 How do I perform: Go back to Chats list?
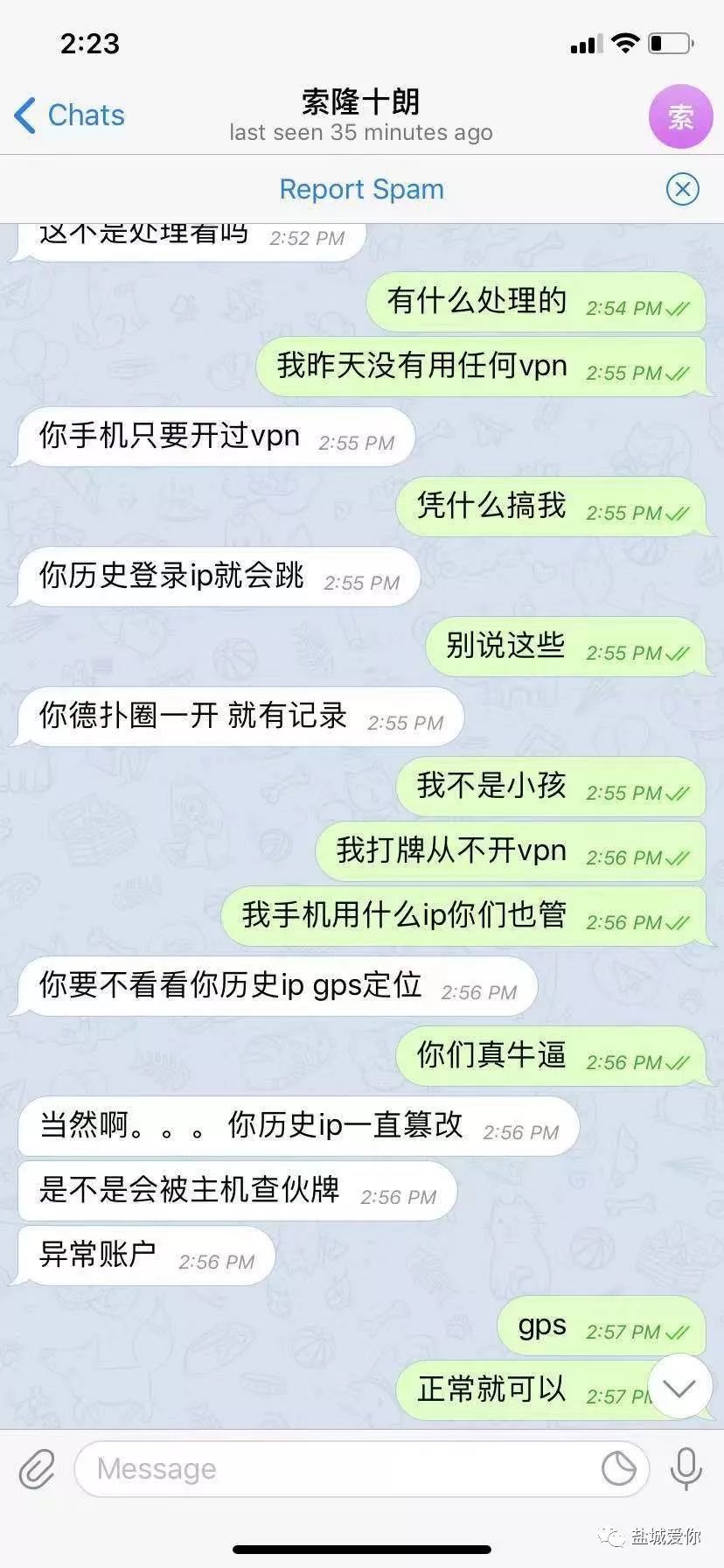(x=70, y=115)
